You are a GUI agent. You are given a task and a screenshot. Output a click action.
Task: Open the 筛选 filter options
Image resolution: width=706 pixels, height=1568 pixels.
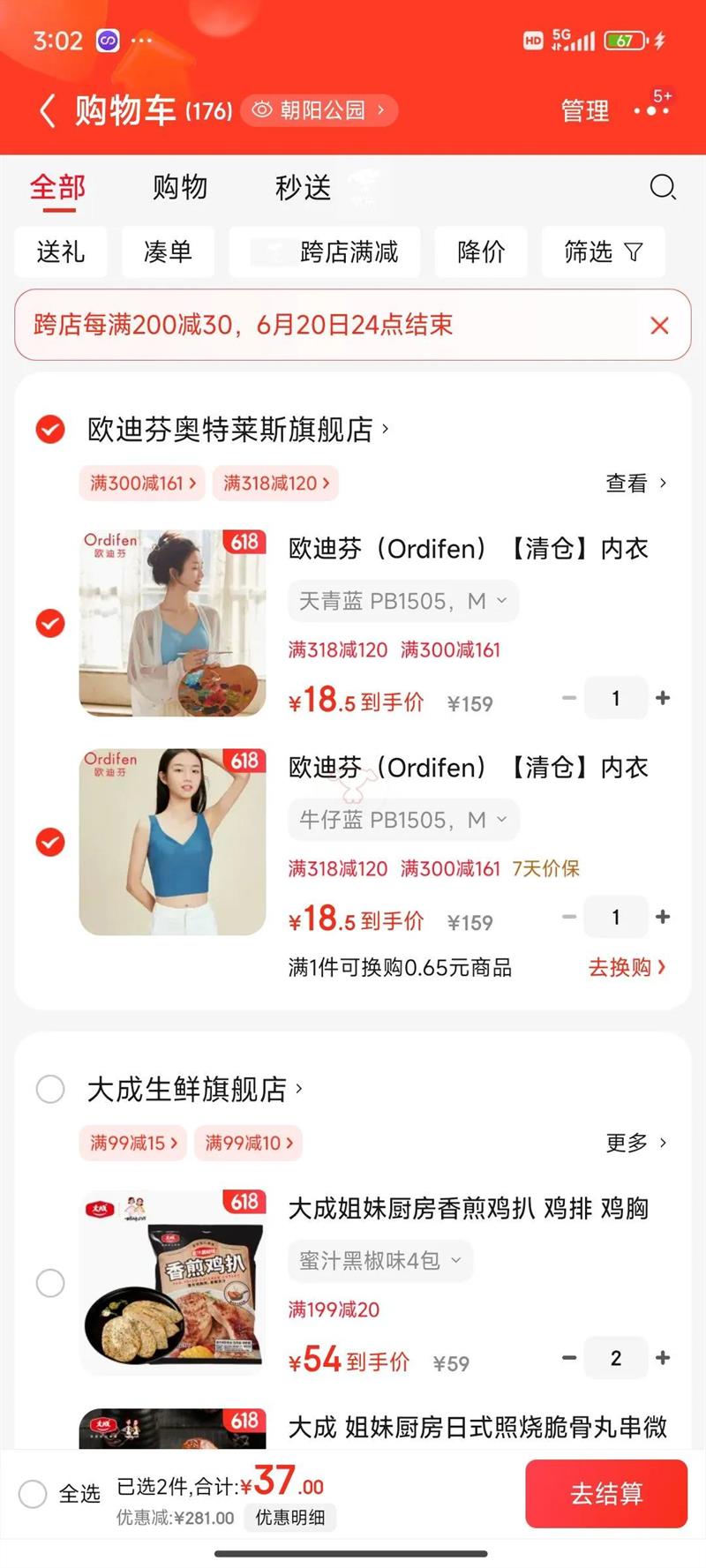[x=603, y=252]
